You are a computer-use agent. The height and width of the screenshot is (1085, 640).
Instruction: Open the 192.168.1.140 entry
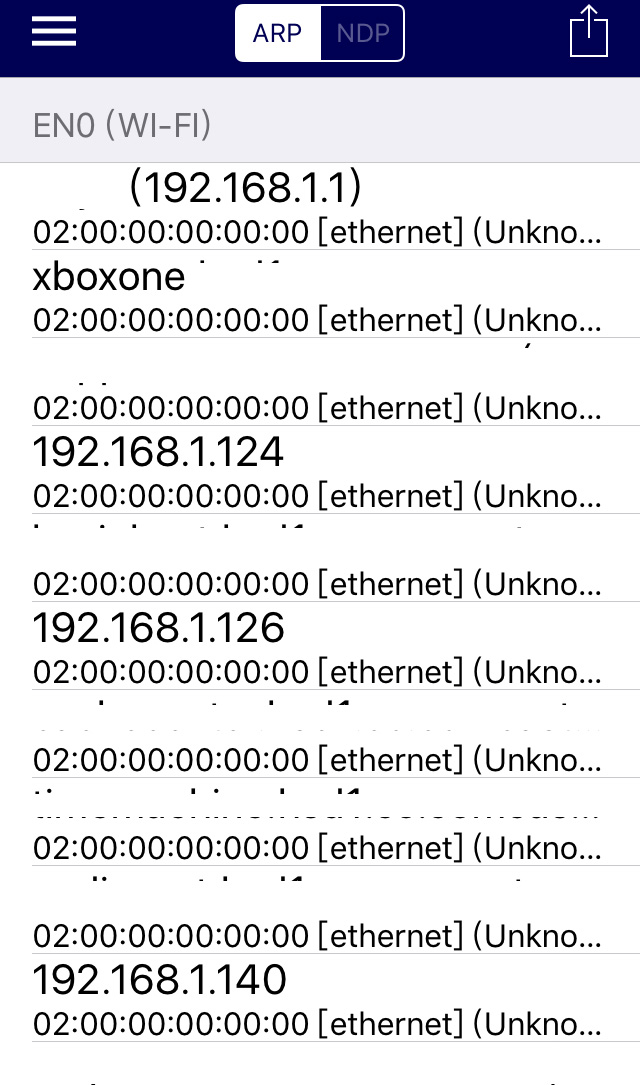[x=320, y=999]
